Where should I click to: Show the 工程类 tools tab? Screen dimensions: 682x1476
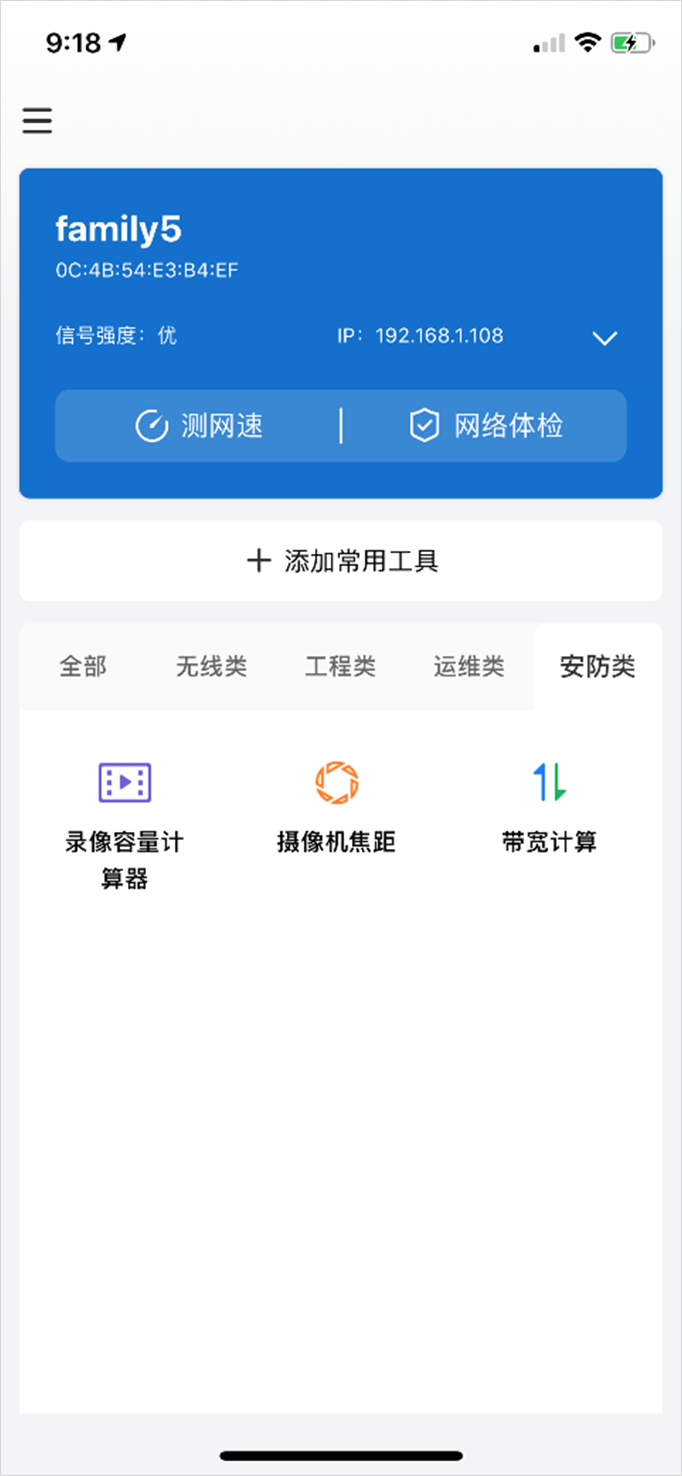tap(340, 667)
